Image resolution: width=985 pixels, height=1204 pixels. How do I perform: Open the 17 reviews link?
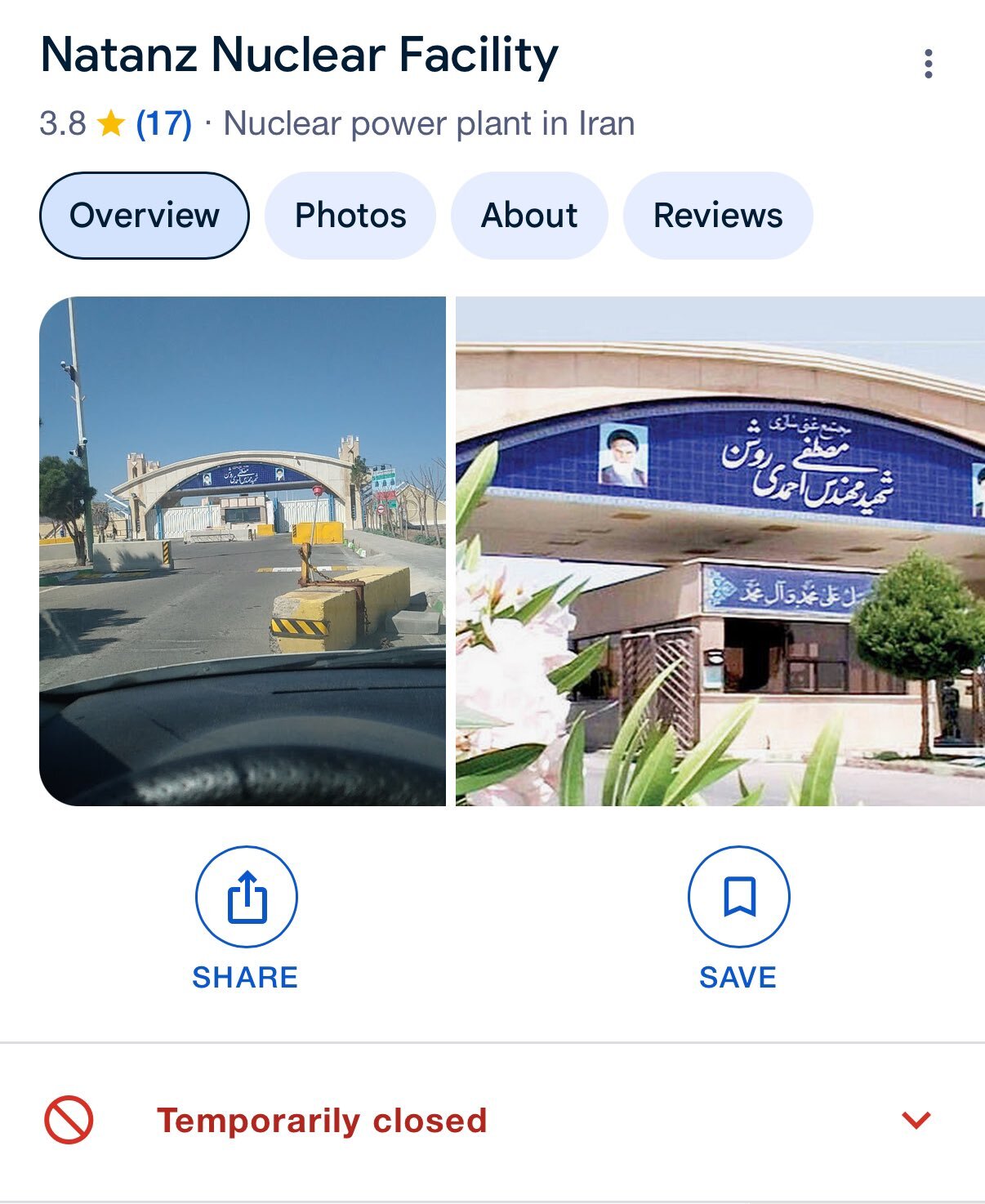[163, 124]
